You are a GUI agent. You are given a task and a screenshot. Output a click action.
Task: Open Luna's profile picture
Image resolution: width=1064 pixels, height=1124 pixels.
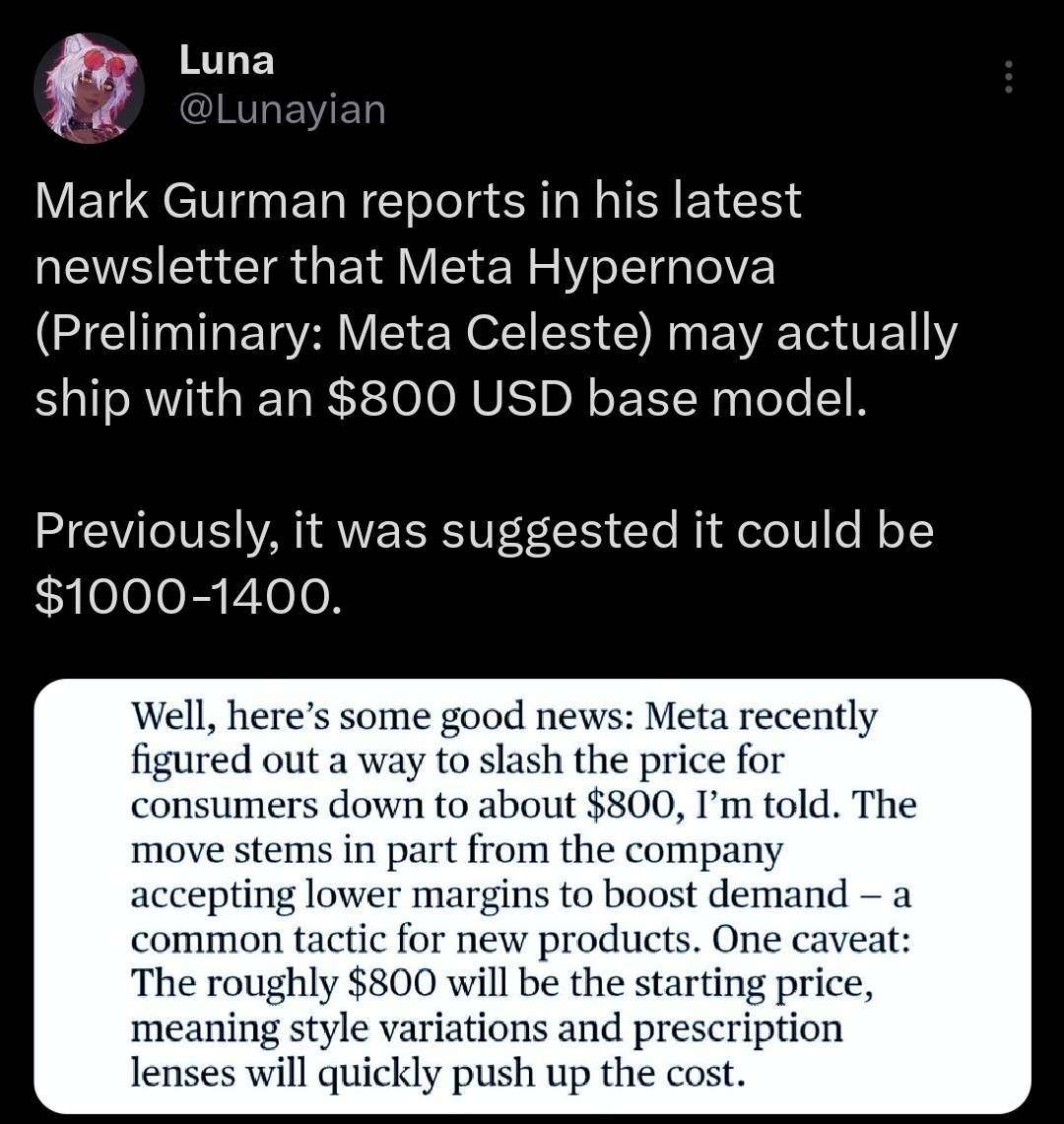pos(89,89)
